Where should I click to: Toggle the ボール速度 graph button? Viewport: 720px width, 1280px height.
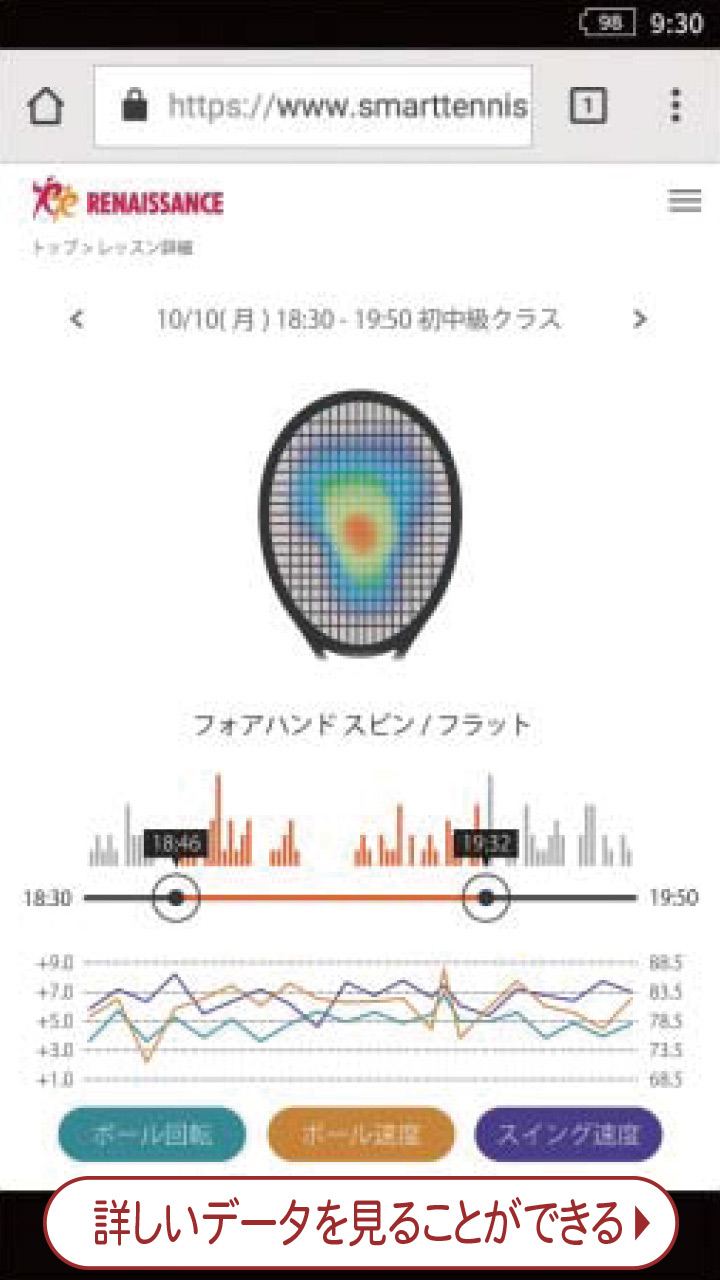[x=361, y=1135]
